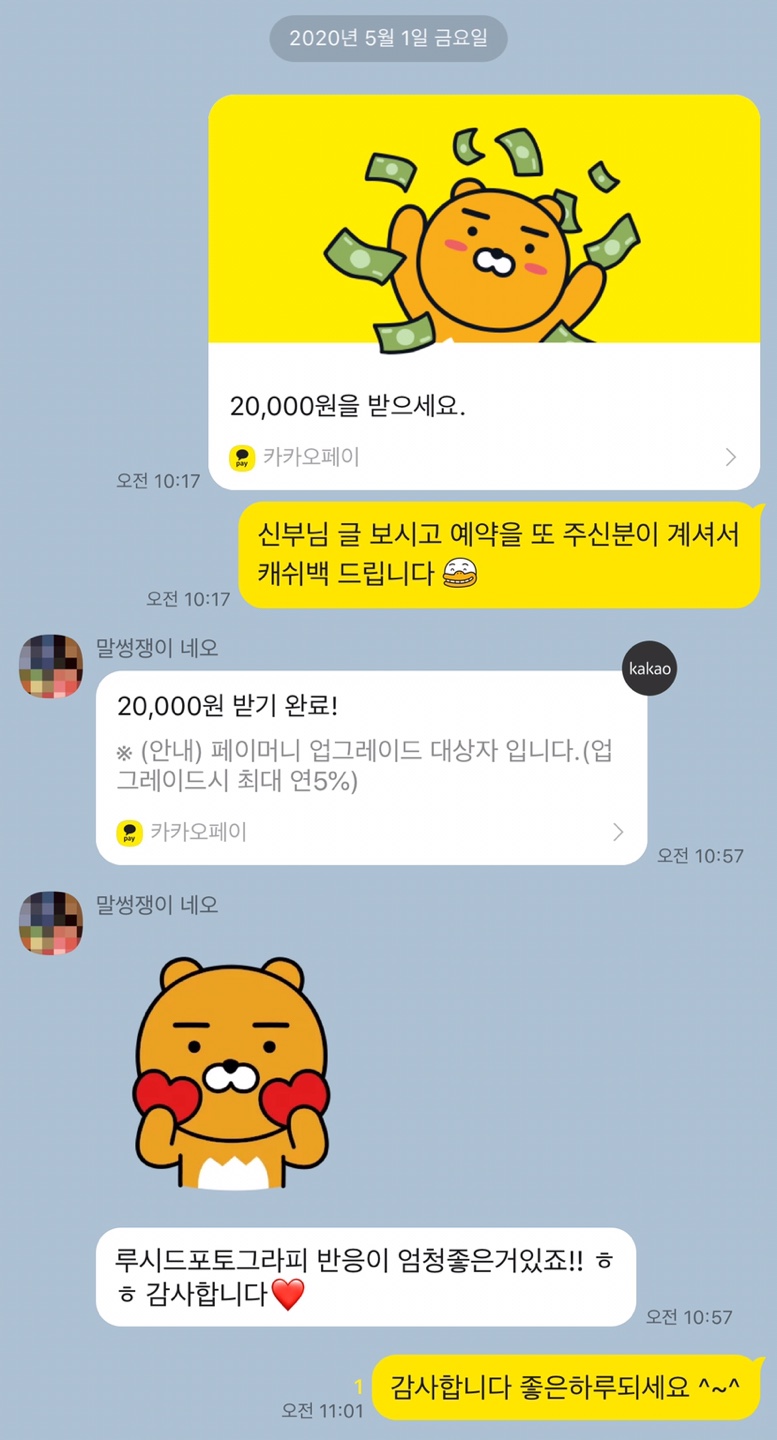The height and width of the screenshot is (1440, 777).
Task: Open 말썽쟁이 네오's profile picture above Ryan sticker
Action: (51, 923)
